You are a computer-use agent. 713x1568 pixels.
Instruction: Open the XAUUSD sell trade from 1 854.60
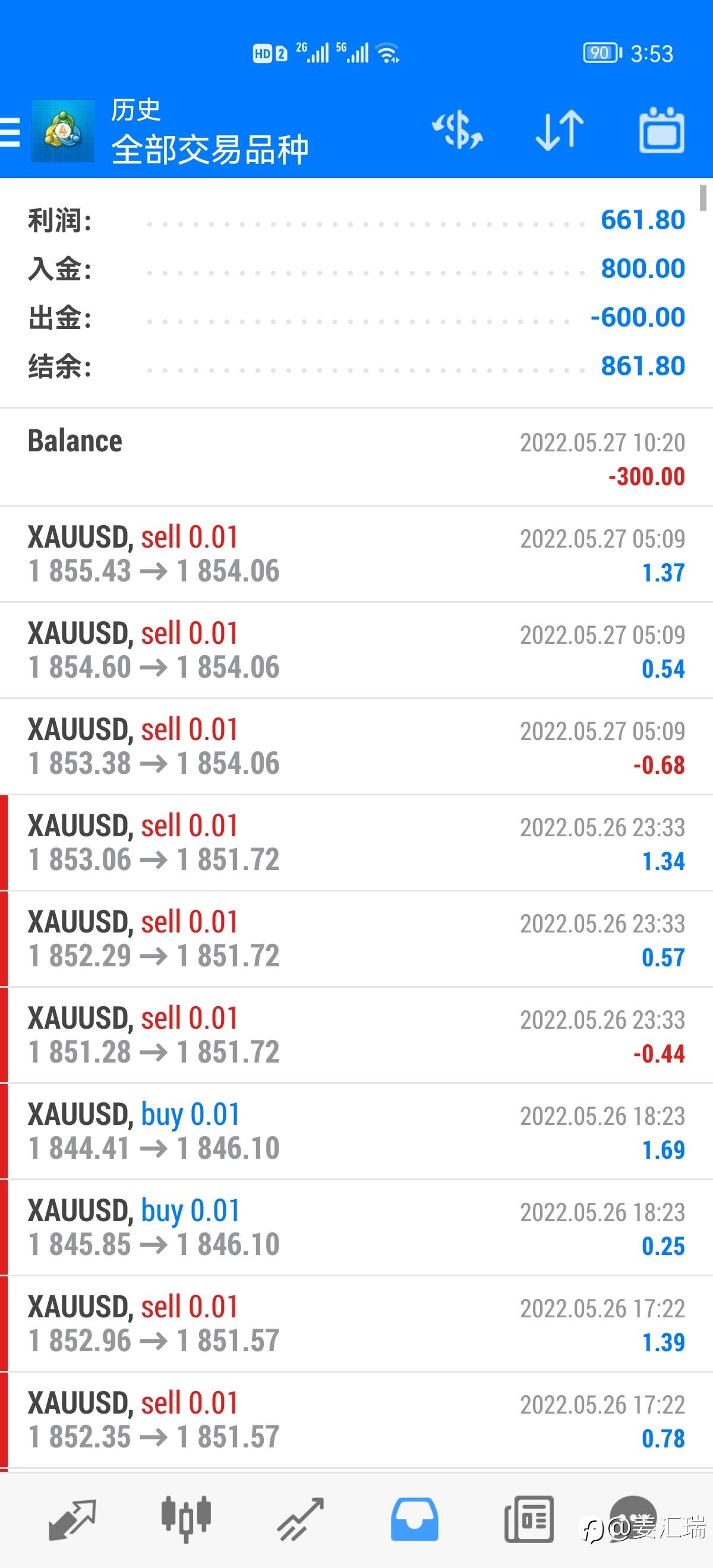pos(356,650)
